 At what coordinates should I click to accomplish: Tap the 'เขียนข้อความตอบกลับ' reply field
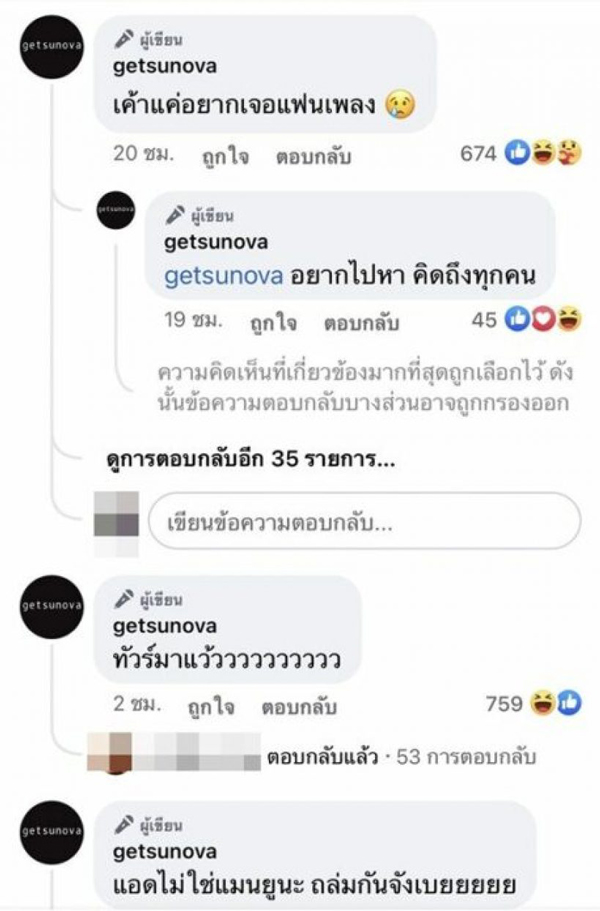pyautogui.click(x=364, y=521)
